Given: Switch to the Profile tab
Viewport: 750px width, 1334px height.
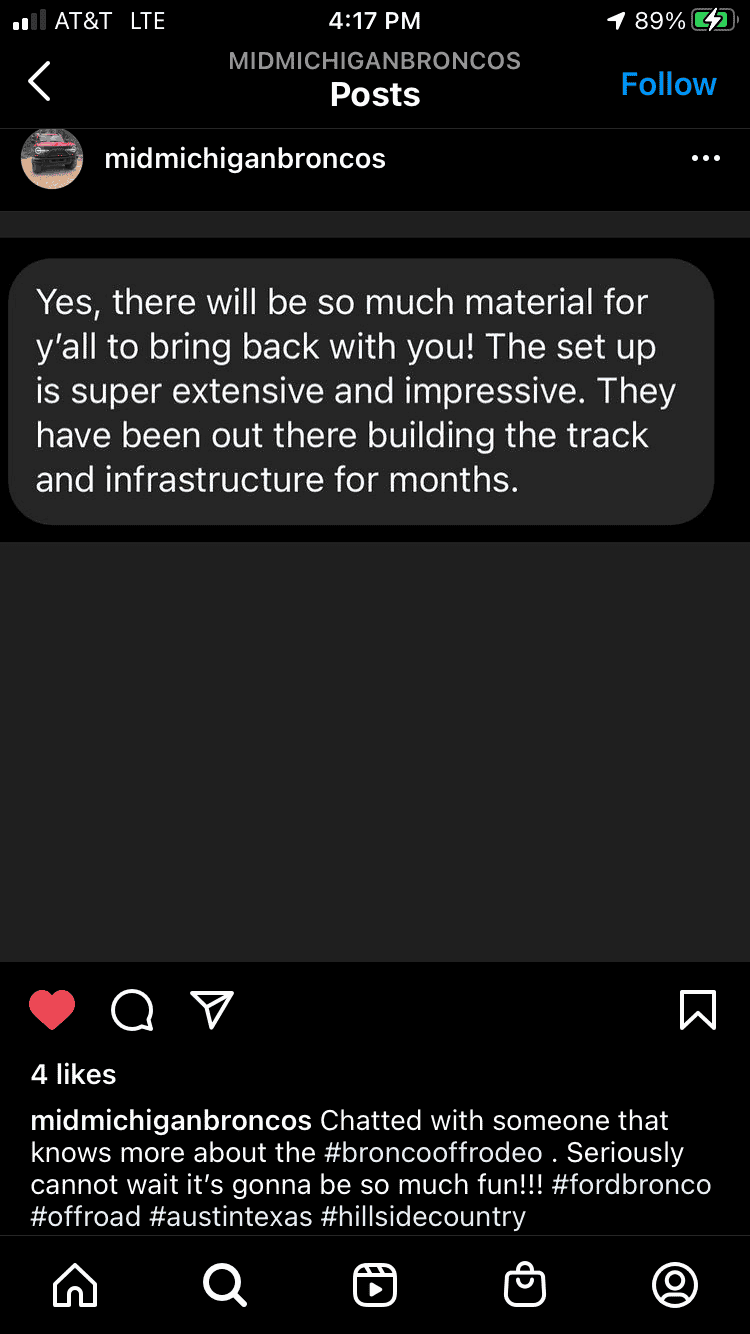Looking at the screenshot, I should (675, 1285).
